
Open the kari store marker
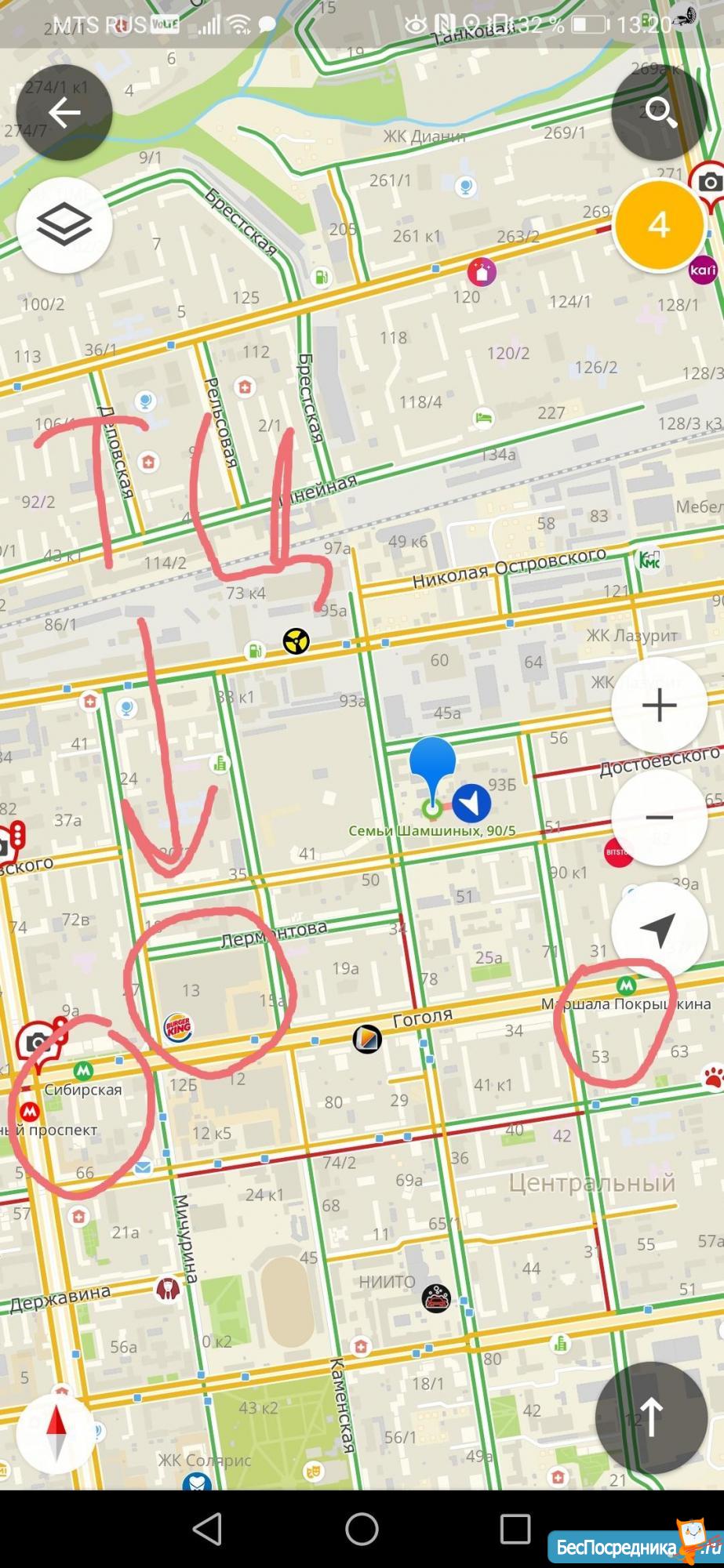click(x=703, y=270)
